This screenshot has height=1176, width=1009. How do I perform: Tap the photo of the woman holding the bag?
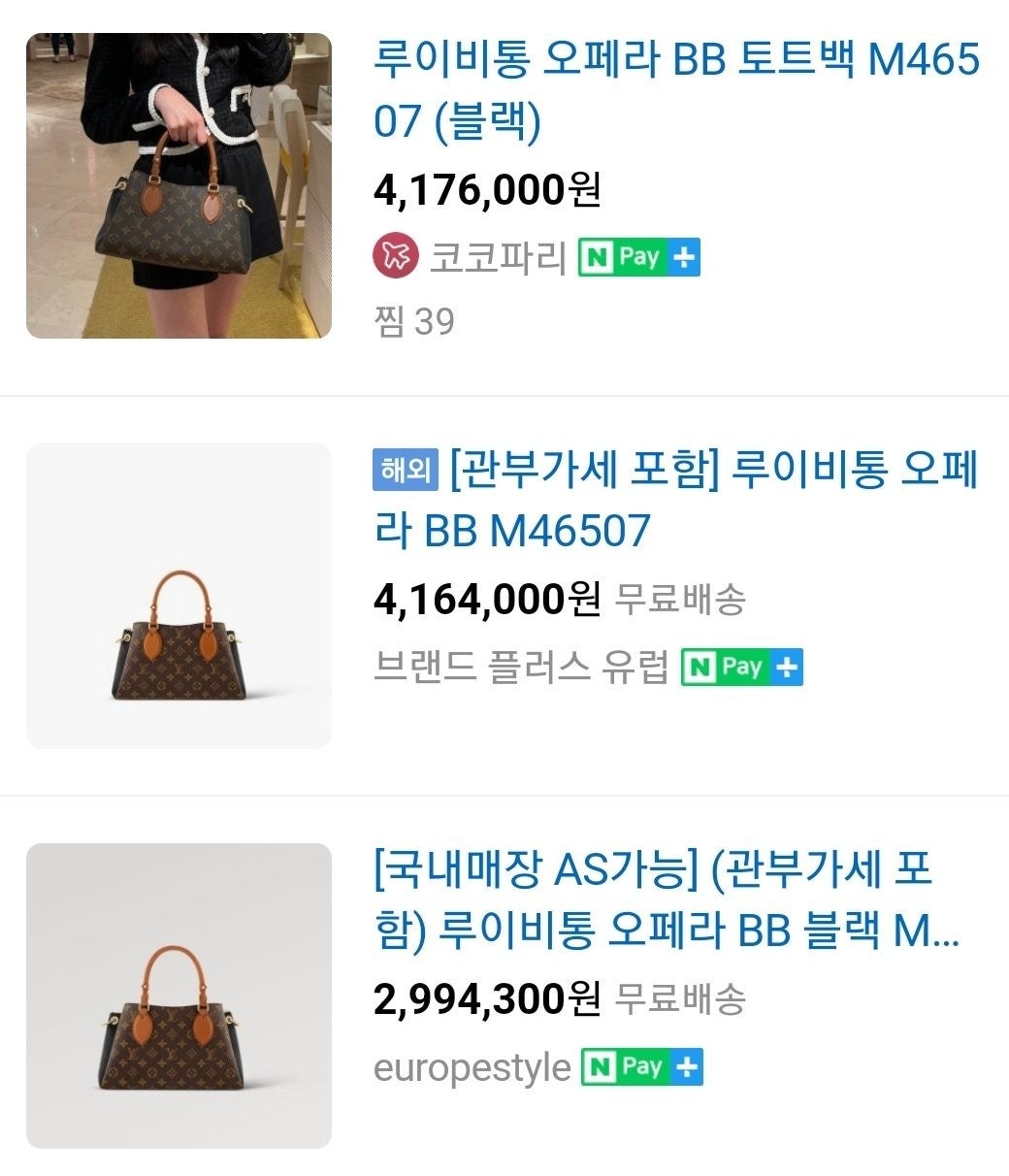click(179, 185)
